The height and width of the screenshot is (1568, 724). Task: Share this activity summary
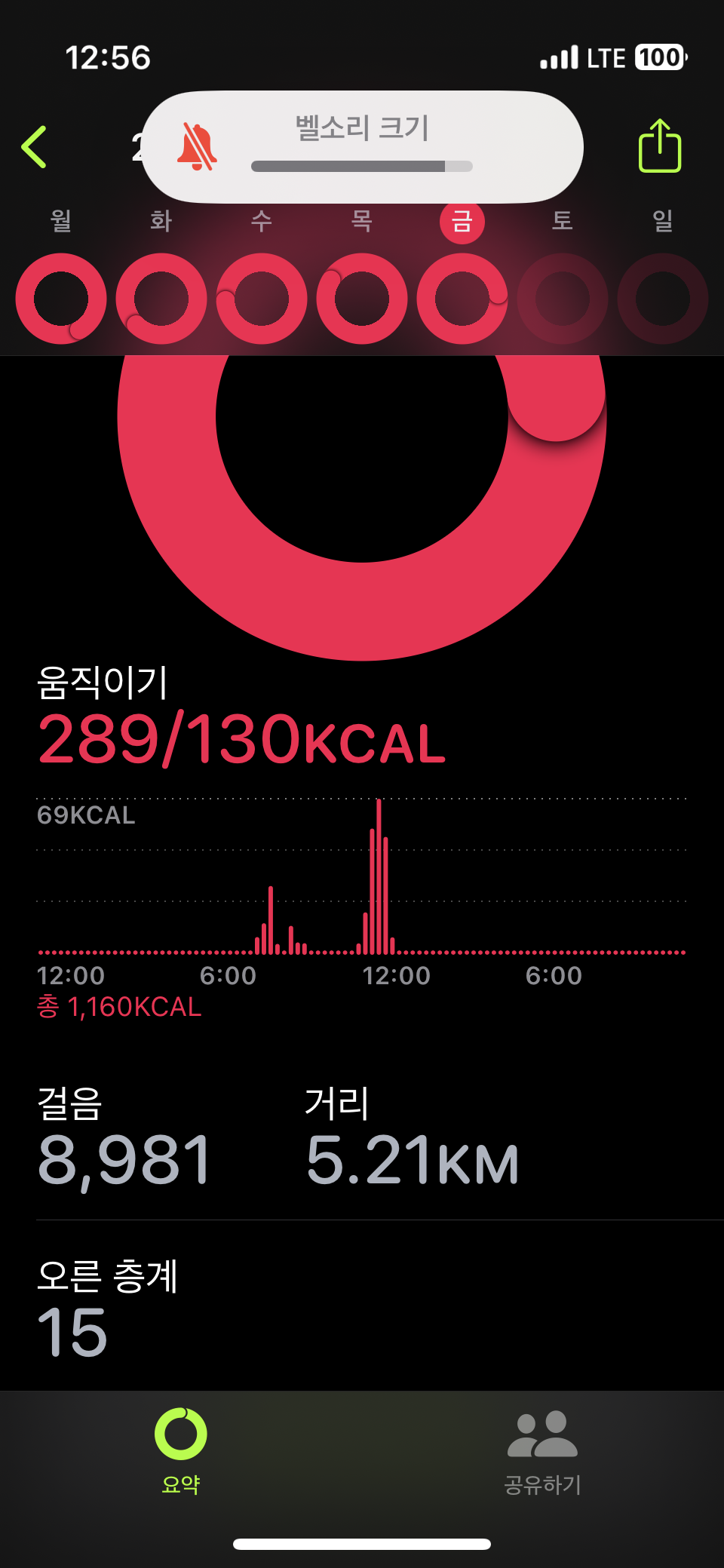pos(660,146)
